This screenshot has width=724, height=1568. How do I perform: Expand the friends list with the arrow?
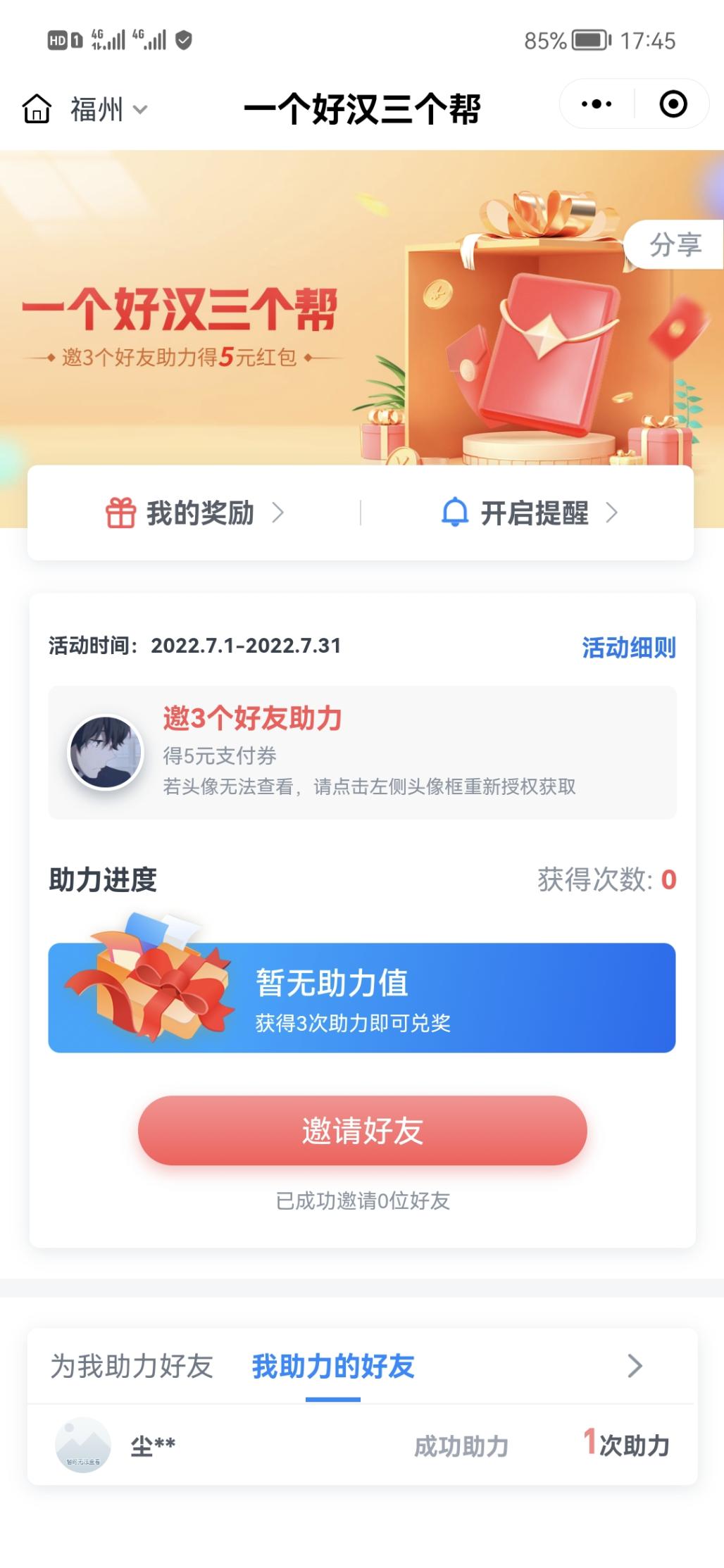635,1366
